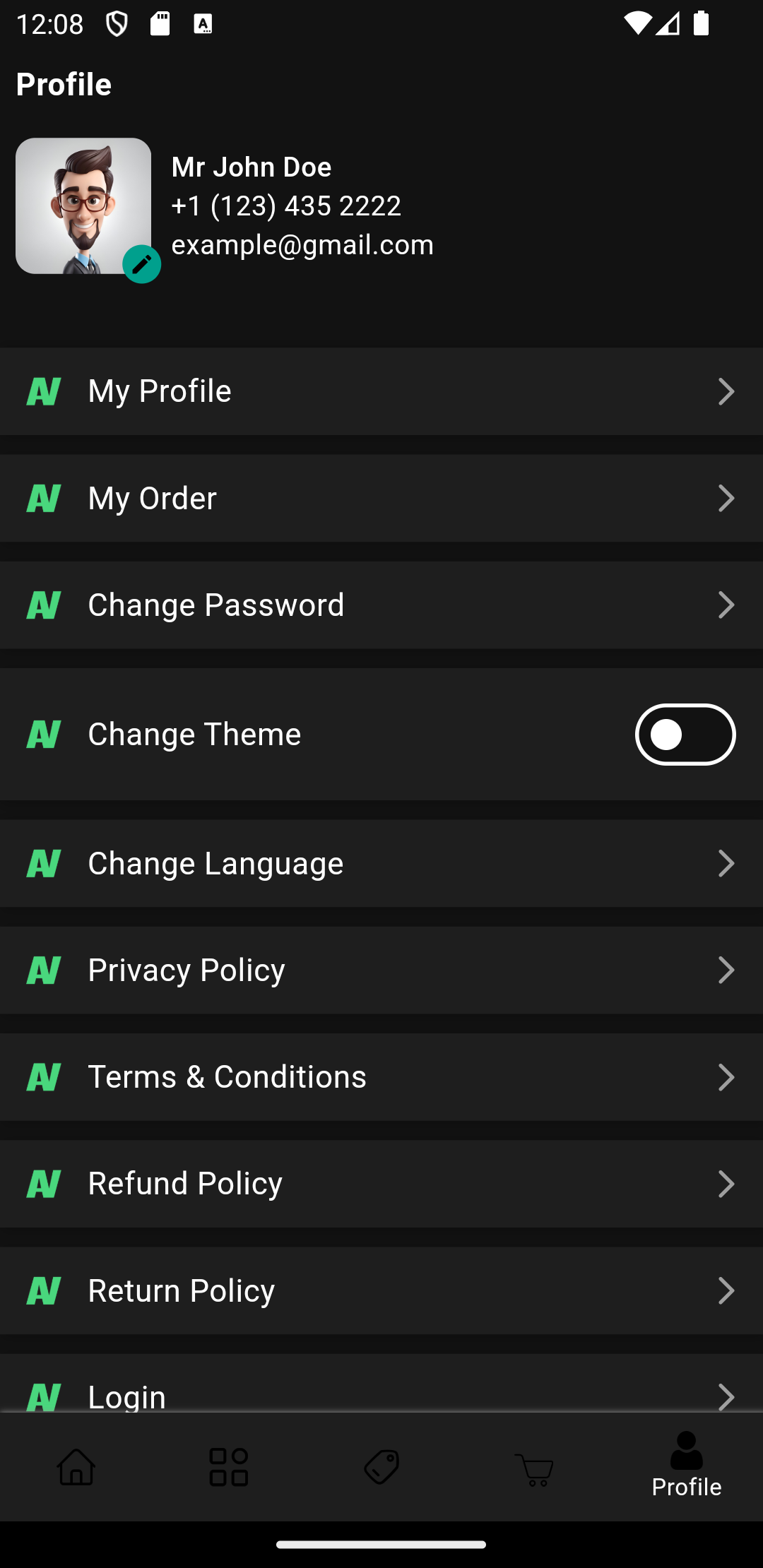Edit the profile picture with pencil icon
Viewport: 763px width, 1568px height.
(141, 264)
